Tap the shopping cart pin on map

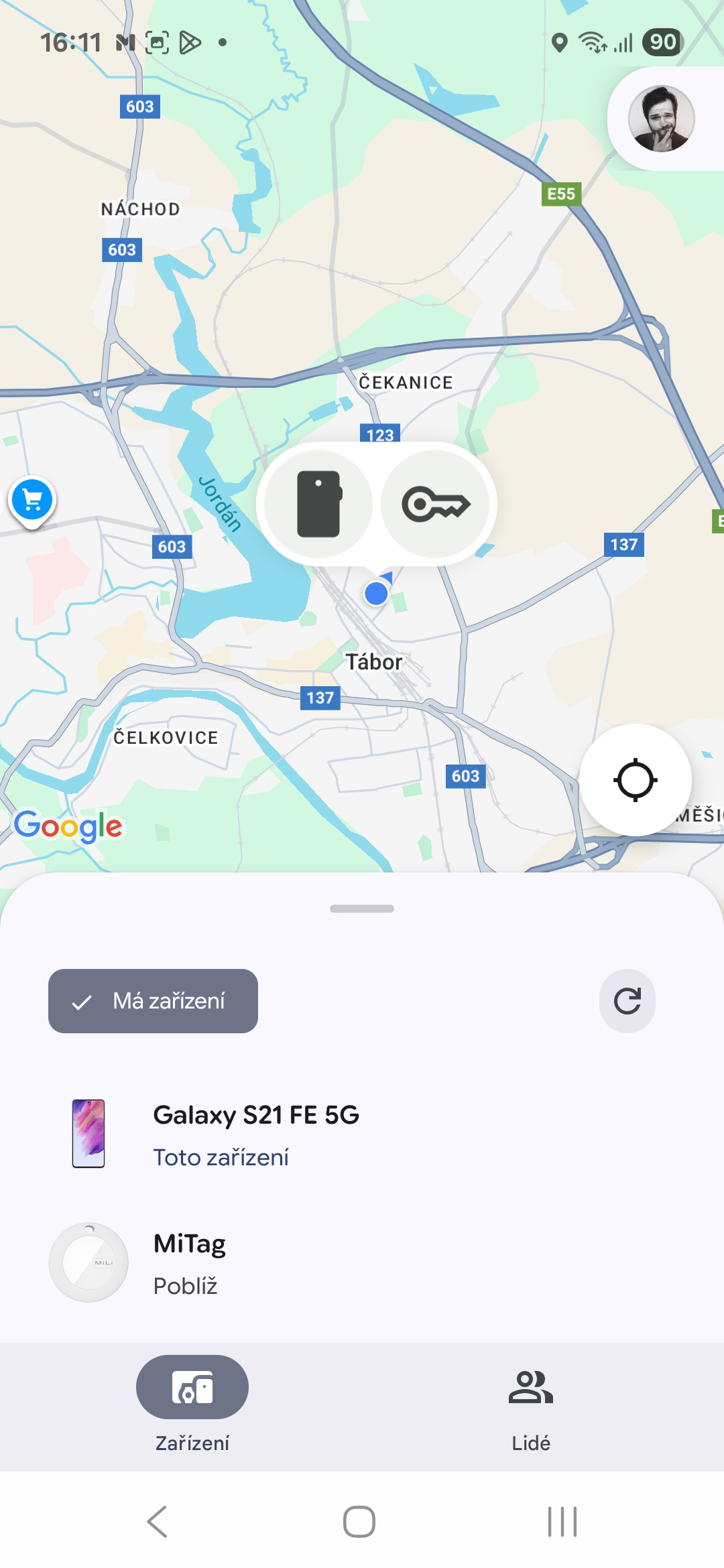click(32, 501)
